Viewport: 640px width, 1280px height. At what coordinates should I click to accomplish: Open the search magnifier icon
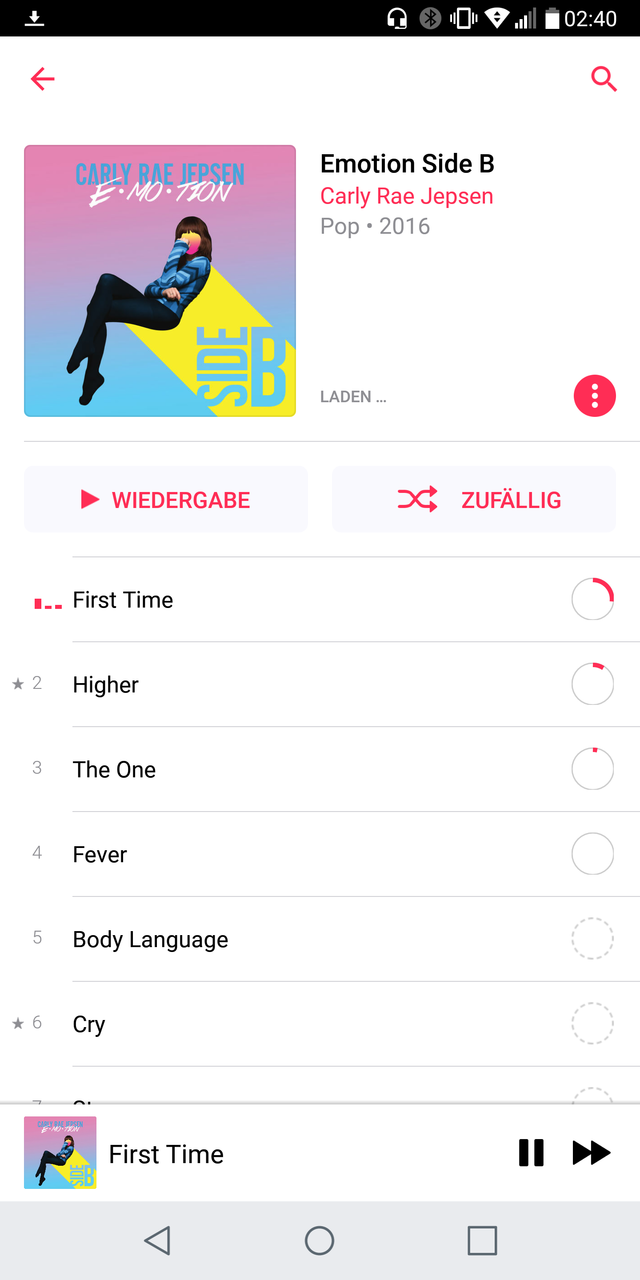click(603, 79)
